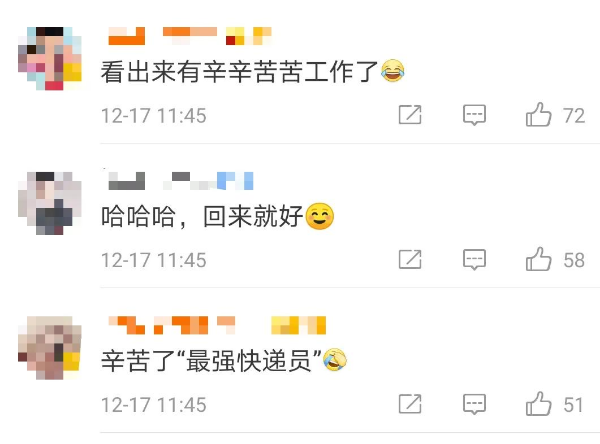Like the comment with 51 likes
Image resolution: width=600 pixels, height=444 pixels.
pyautogui.click(x=539, y=405)
